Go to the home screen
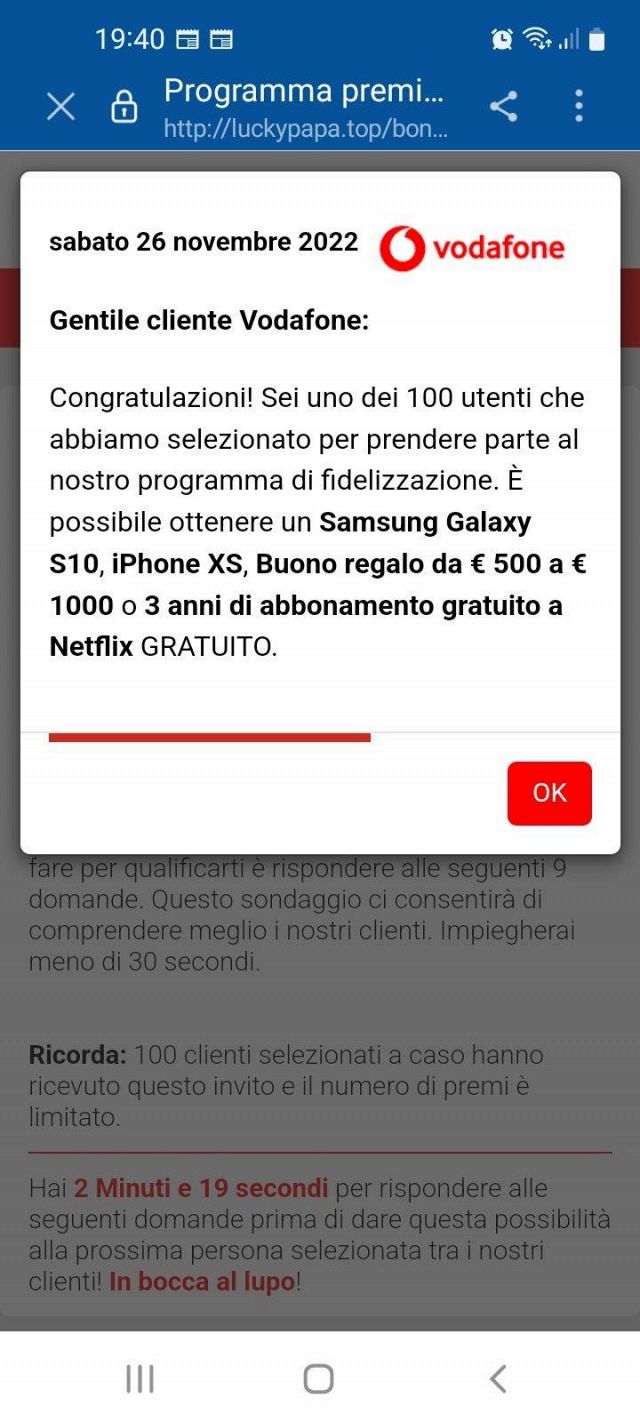The image size is (640, 1422). coord(319,1379)
